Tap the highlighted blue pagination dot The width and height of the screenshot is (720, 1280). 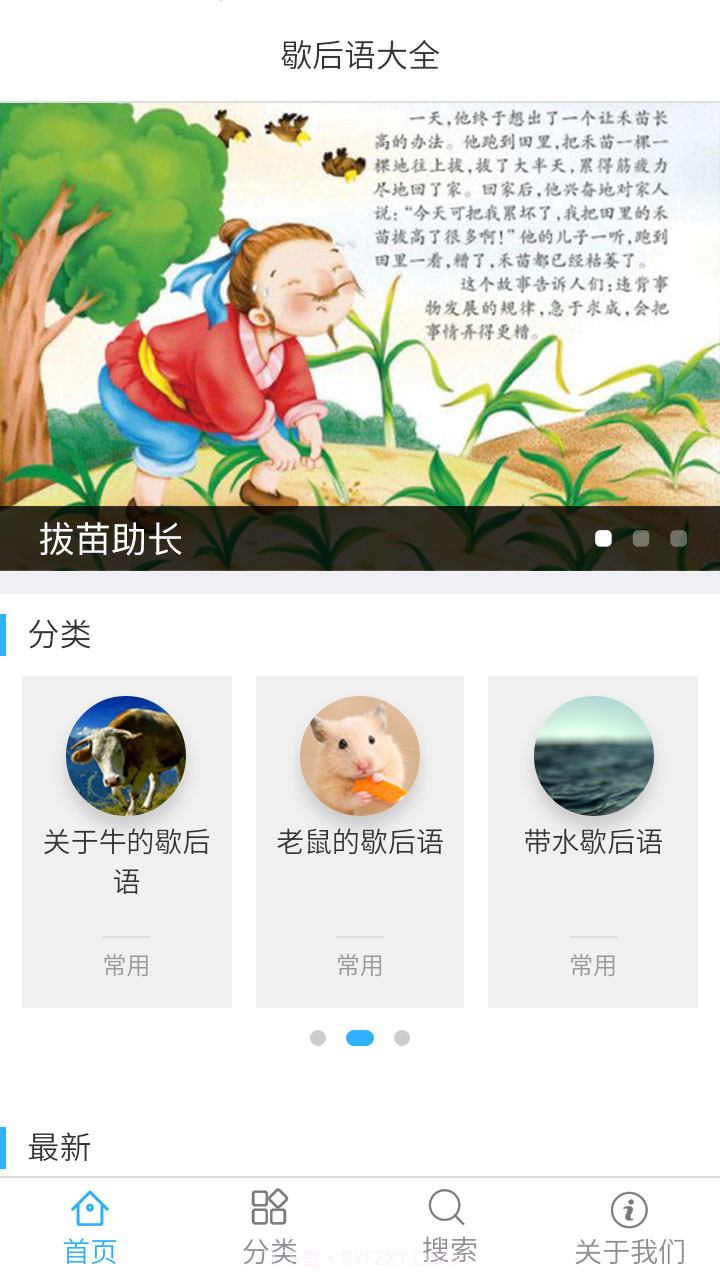[x=360, y=1038]
